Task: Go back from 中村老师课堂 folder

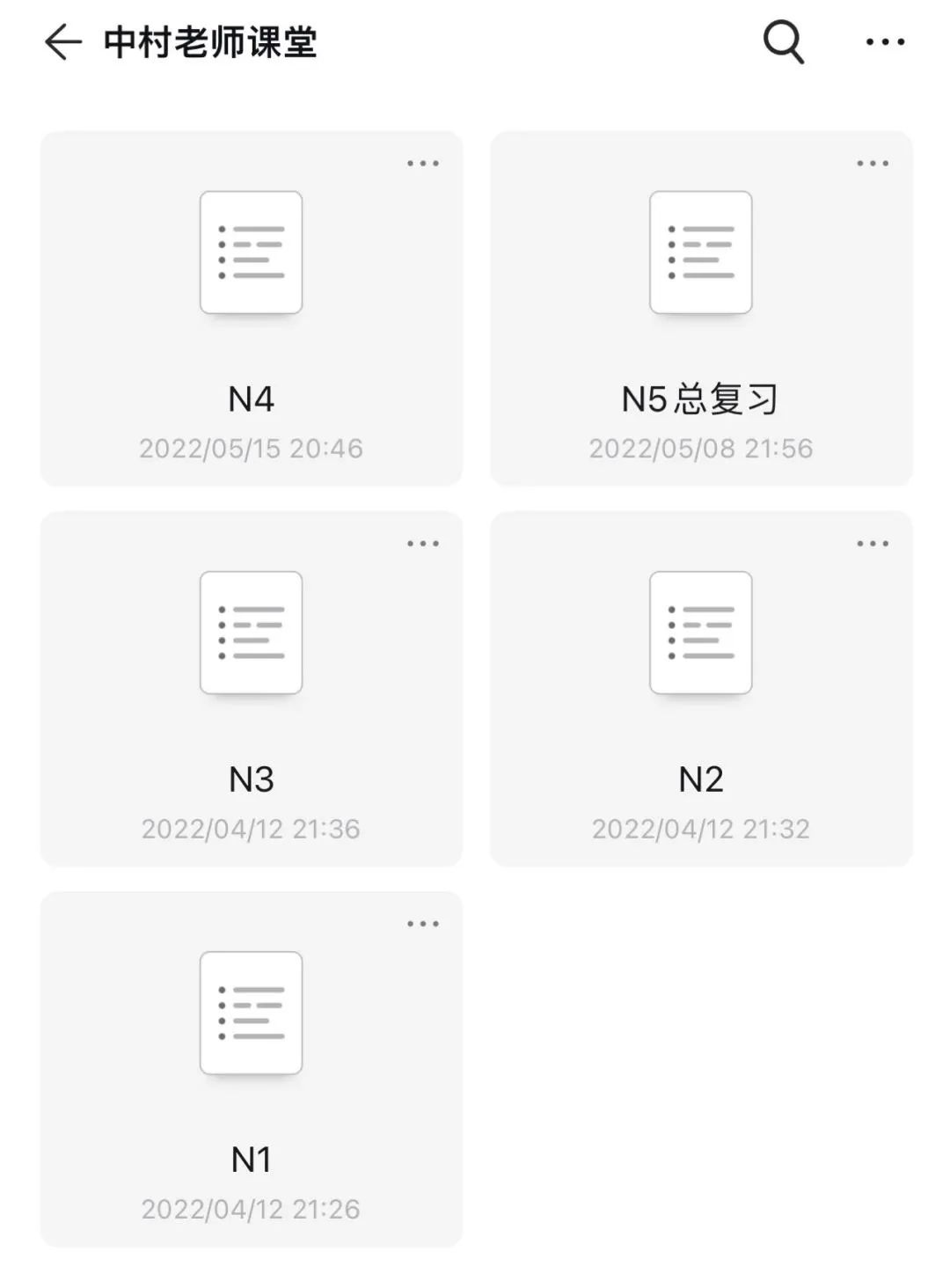Action: pos(62,42)
